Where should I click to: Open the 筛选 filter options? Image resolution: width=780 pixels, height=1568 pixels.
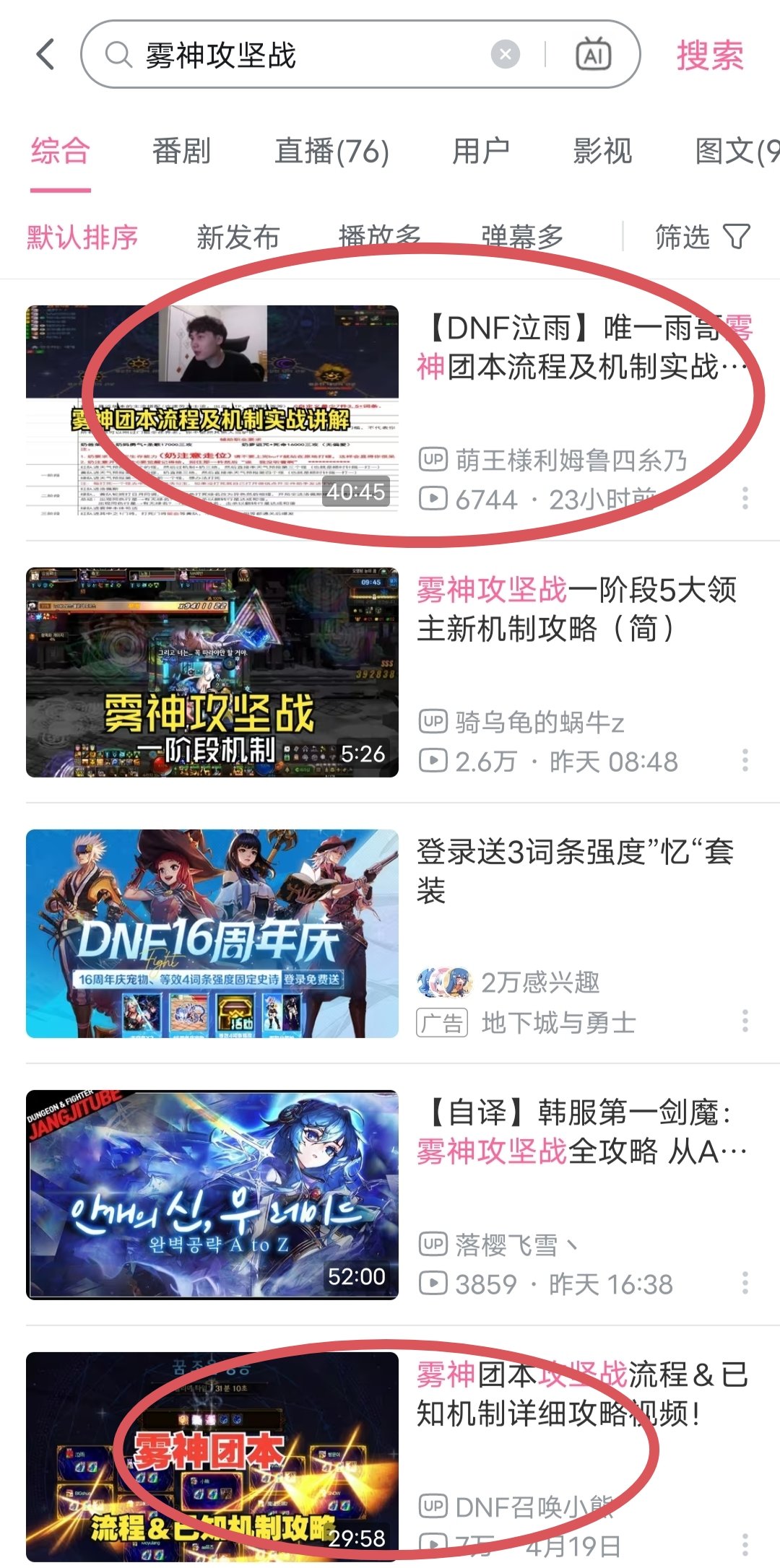click(x=702, y=237)
